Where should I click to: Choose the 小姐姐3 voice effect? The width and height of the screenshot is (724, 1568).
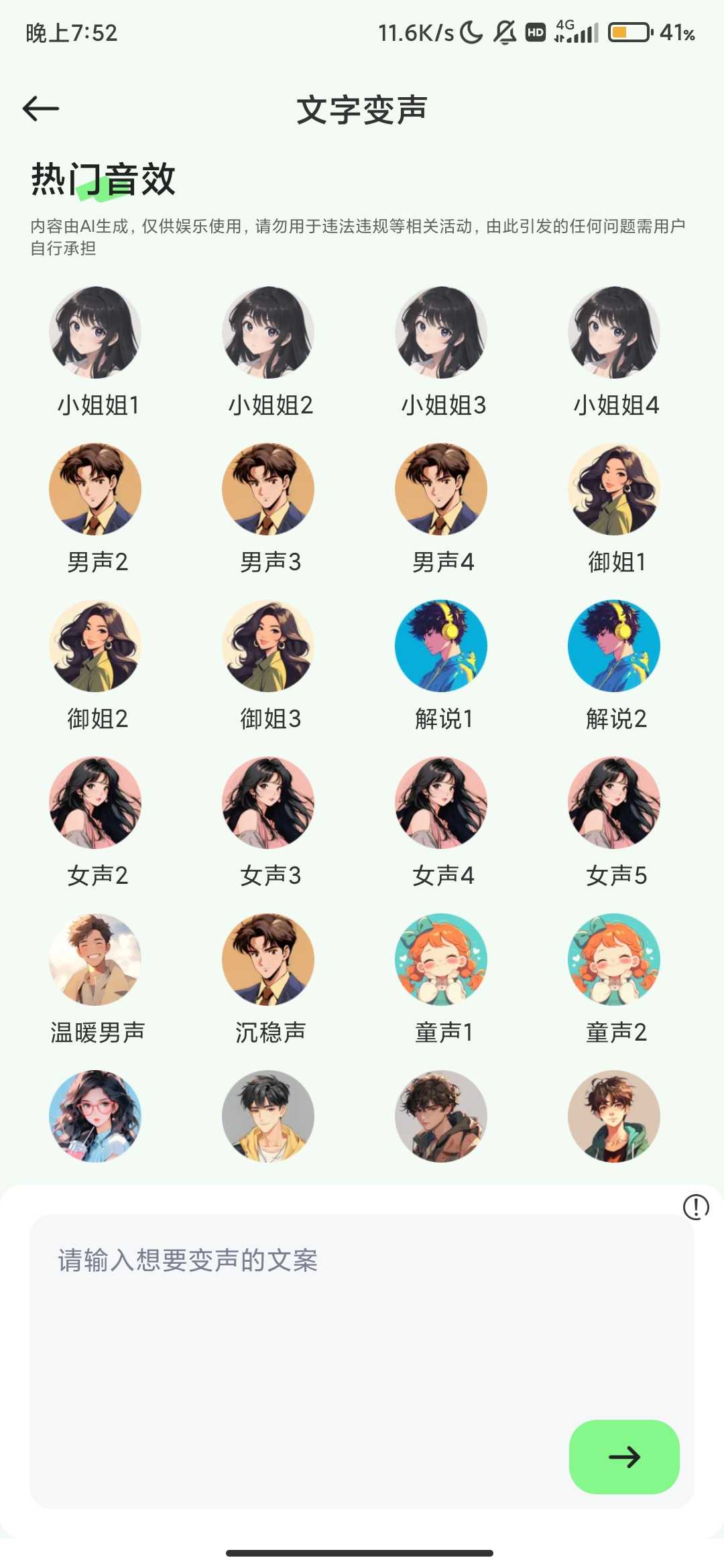pyautogui.click(x=441, y=333)
